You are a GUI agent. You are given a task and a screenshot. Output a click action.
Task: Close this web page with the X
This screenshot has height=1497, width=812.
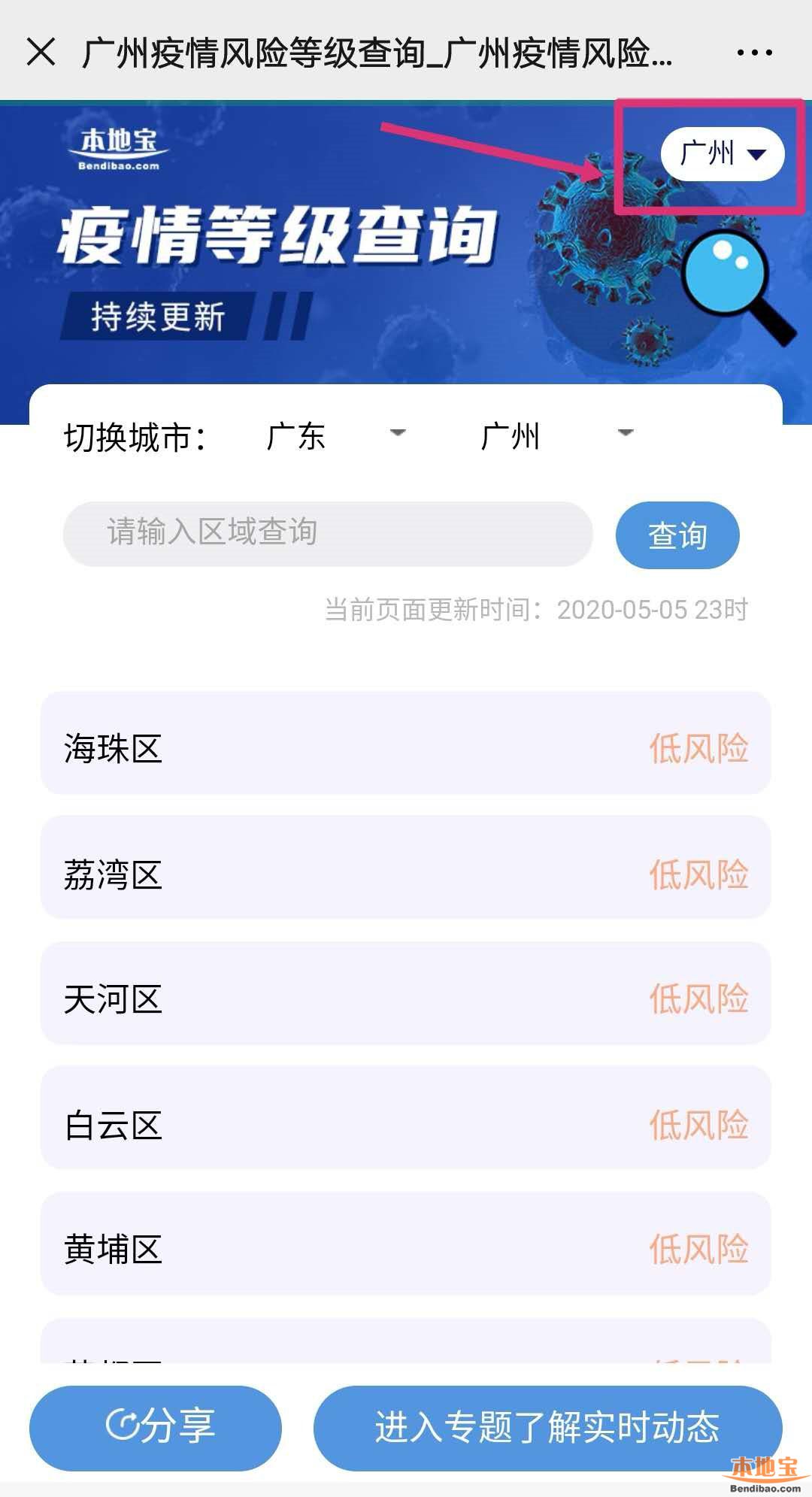coord(41,53)
